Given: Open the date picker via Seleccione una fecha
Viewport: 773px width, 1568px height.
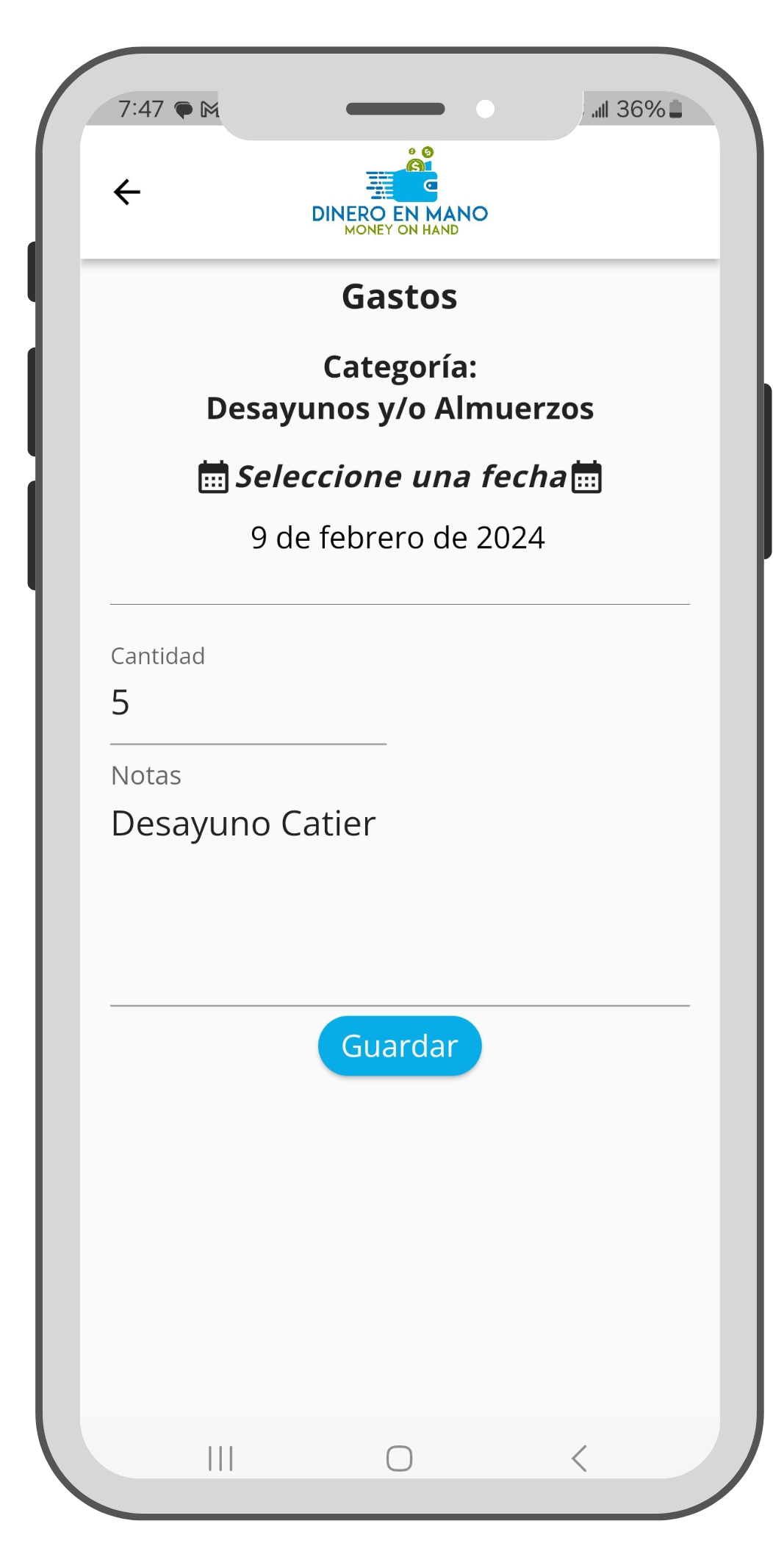Looking at the screenshot, I should 400,477.
